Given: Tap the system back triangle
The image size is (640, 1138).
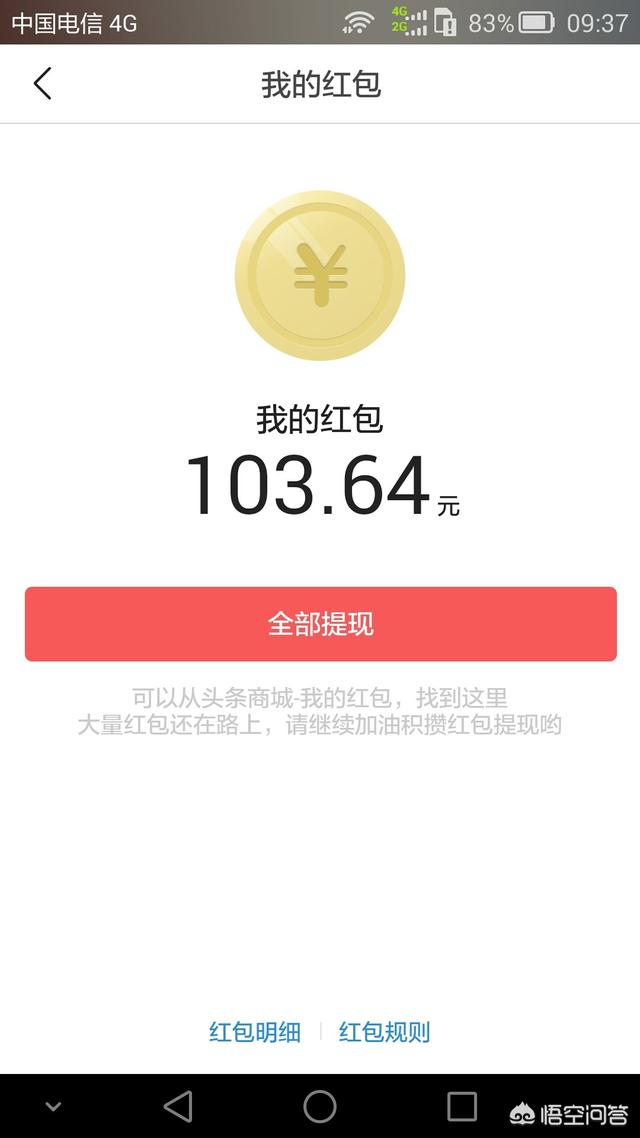Looking at the screenshot, I should click(178, 1106).
